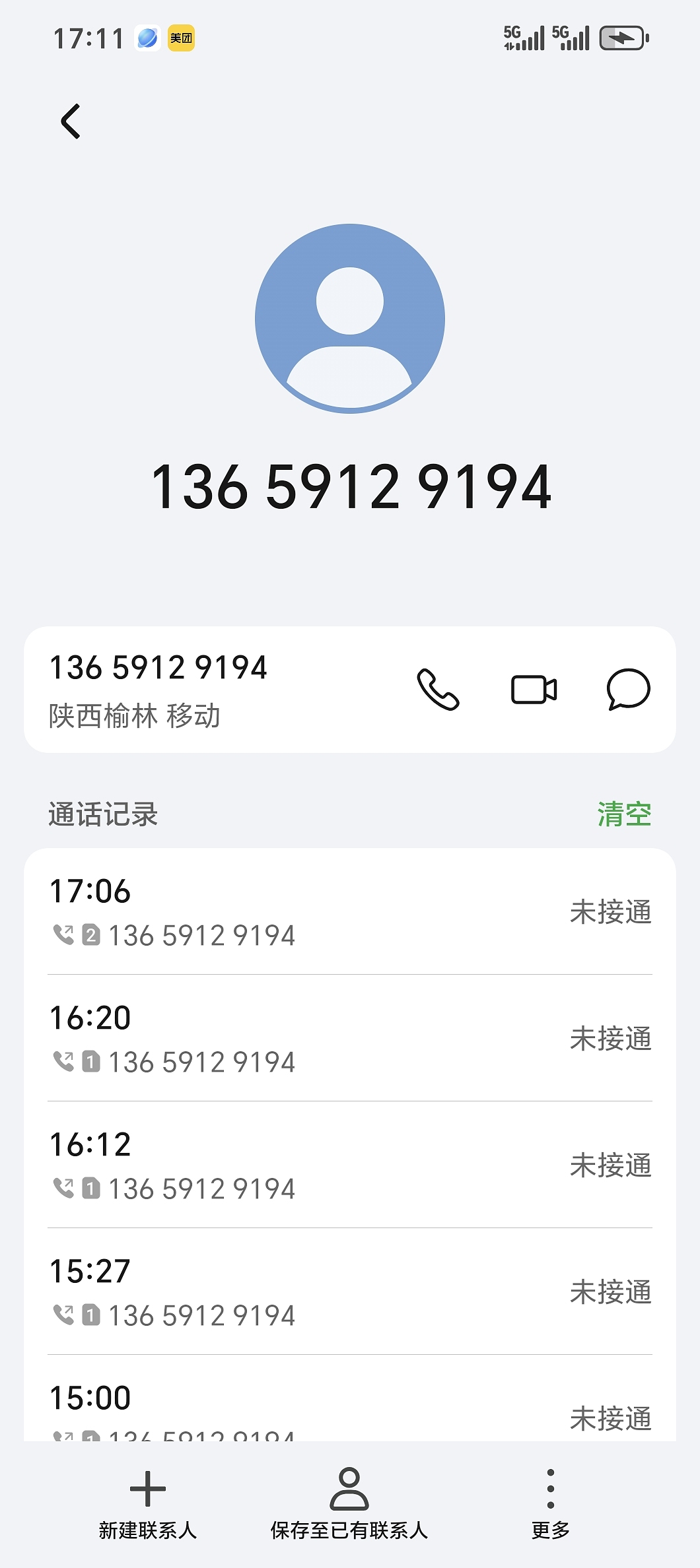Tap the contact avatar picture

(350, 319)
